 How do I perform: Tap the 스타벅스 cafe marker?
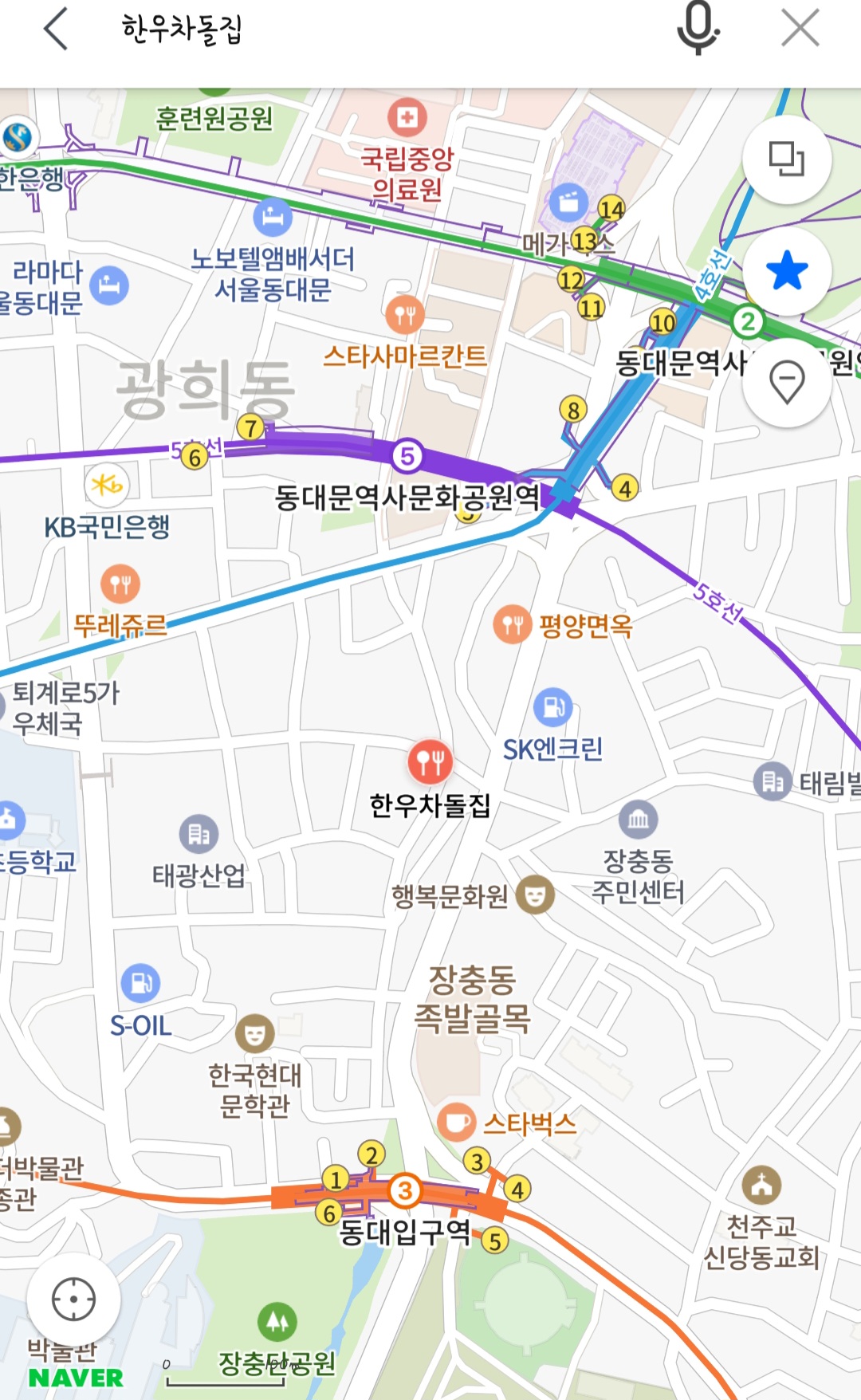(457, 1123)
